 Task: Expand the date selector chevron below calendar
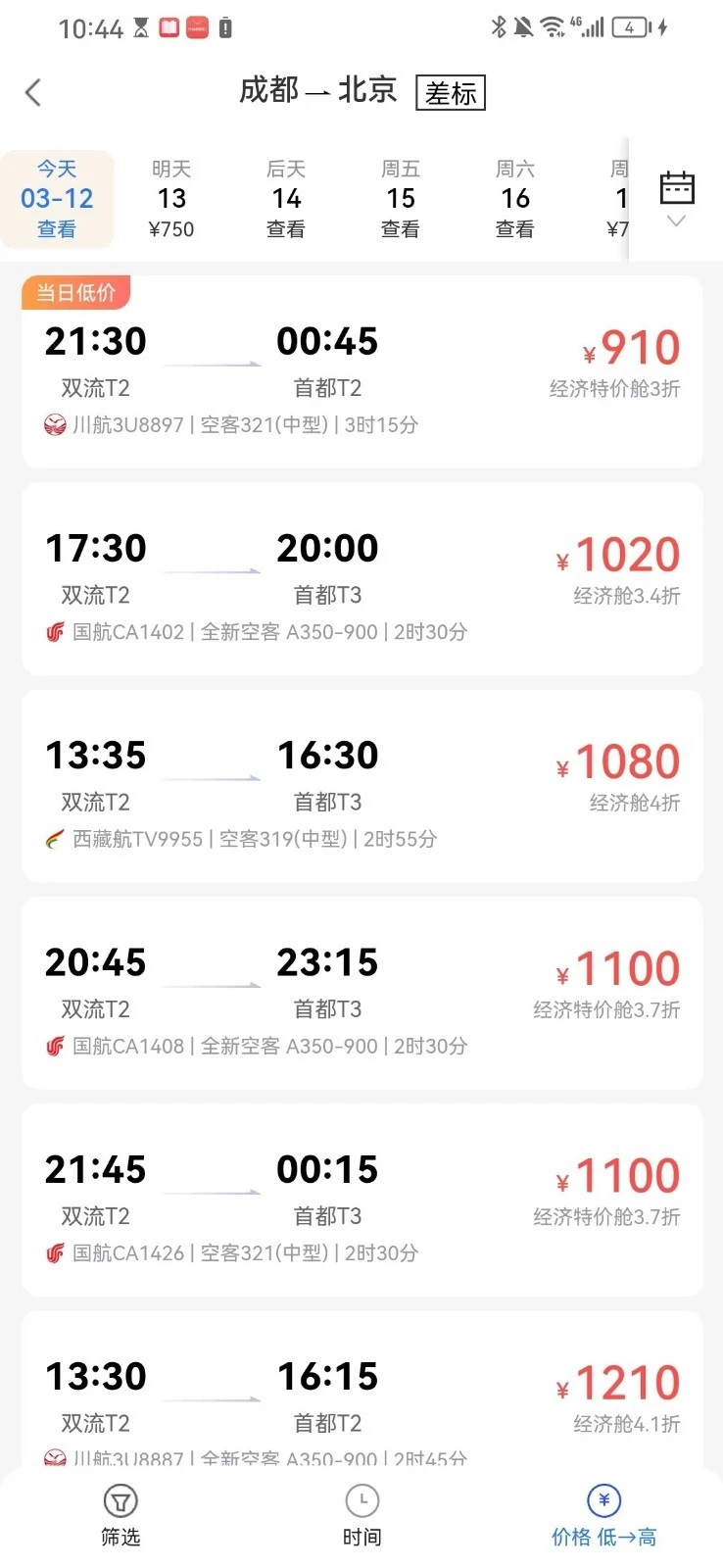[x=677, y=220]
